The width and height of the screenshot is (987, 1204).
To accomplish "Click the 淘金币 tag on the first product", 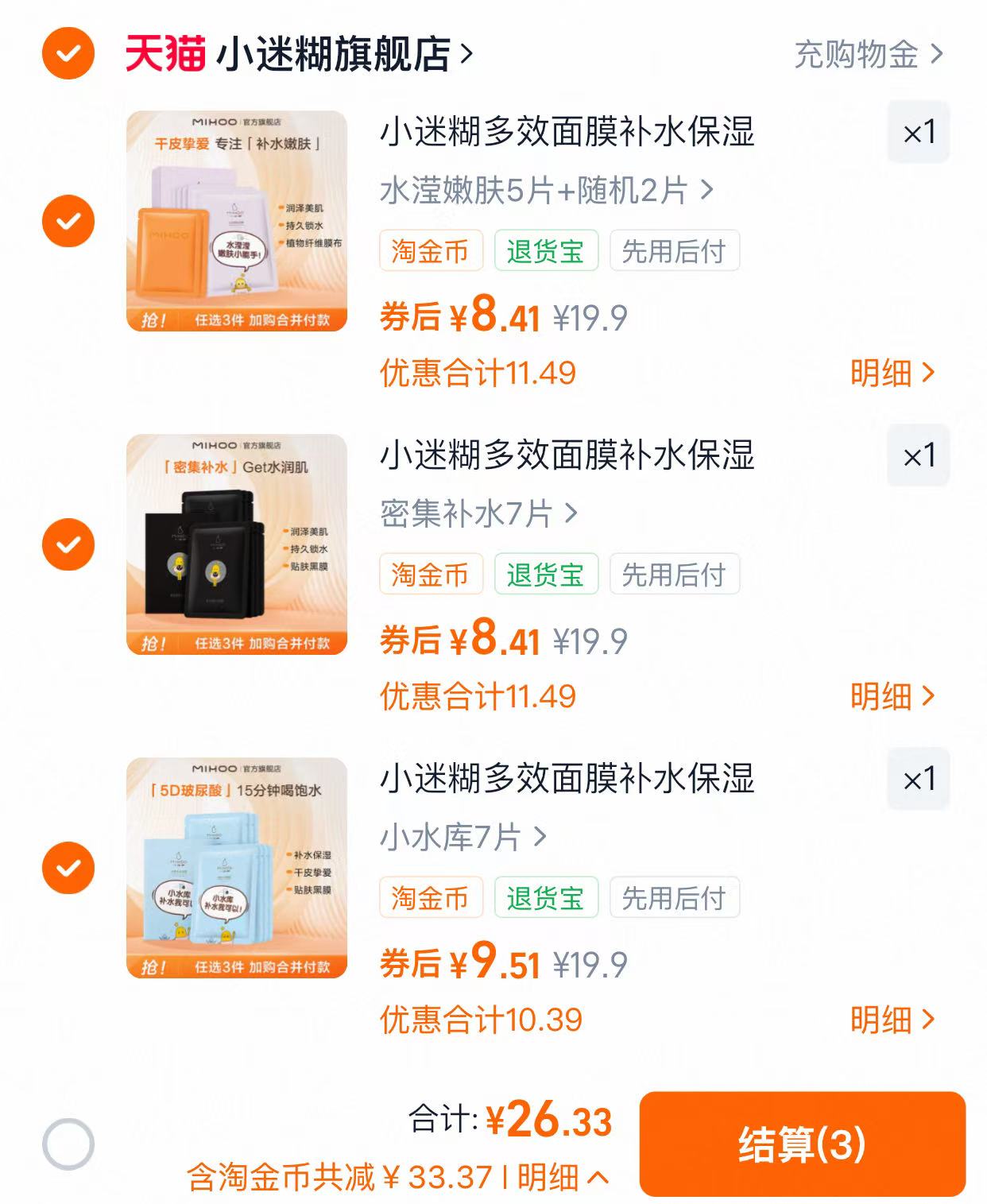I will point(432,250).
